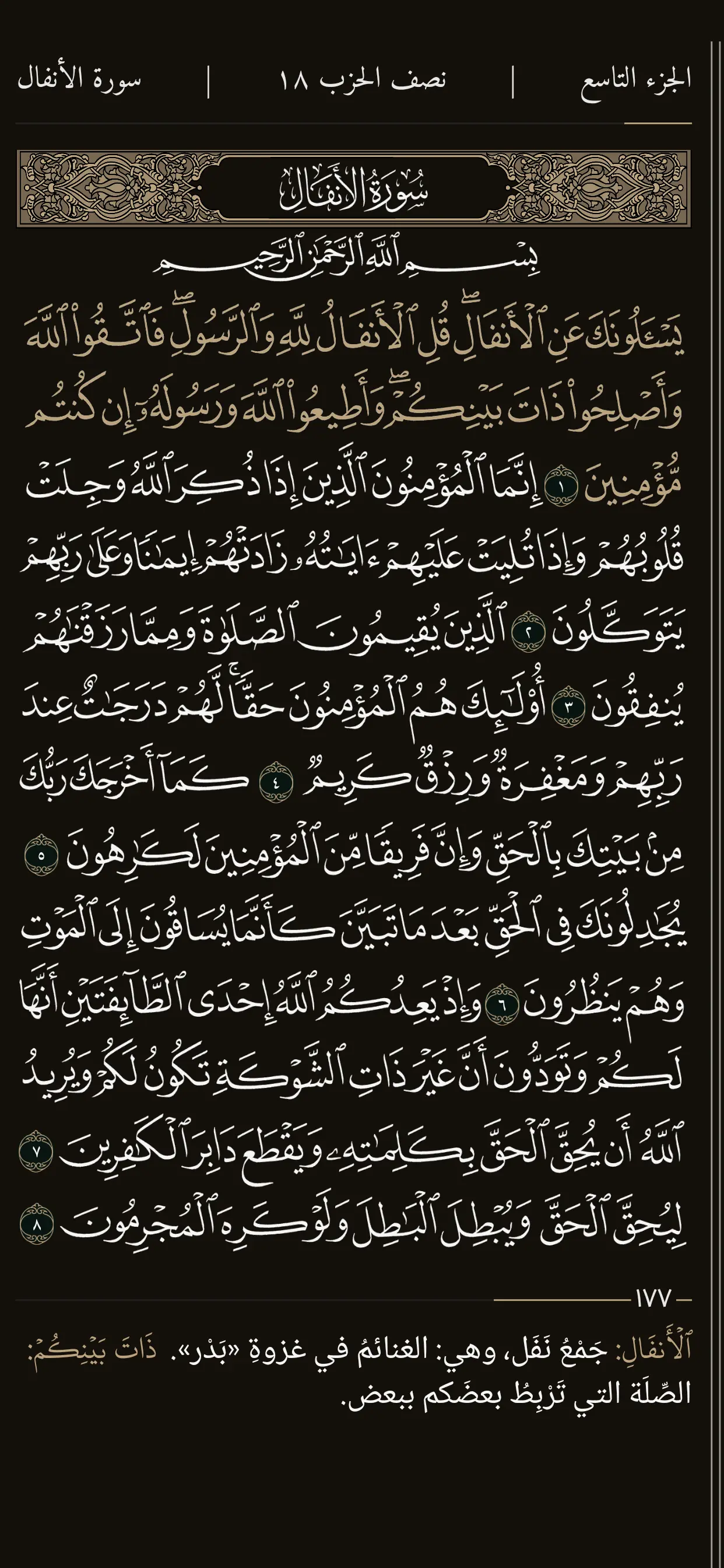This screenshot has height=1568, width=724.
Task: Select the verse 4 end marker
Action: click(x=276, y=782)
